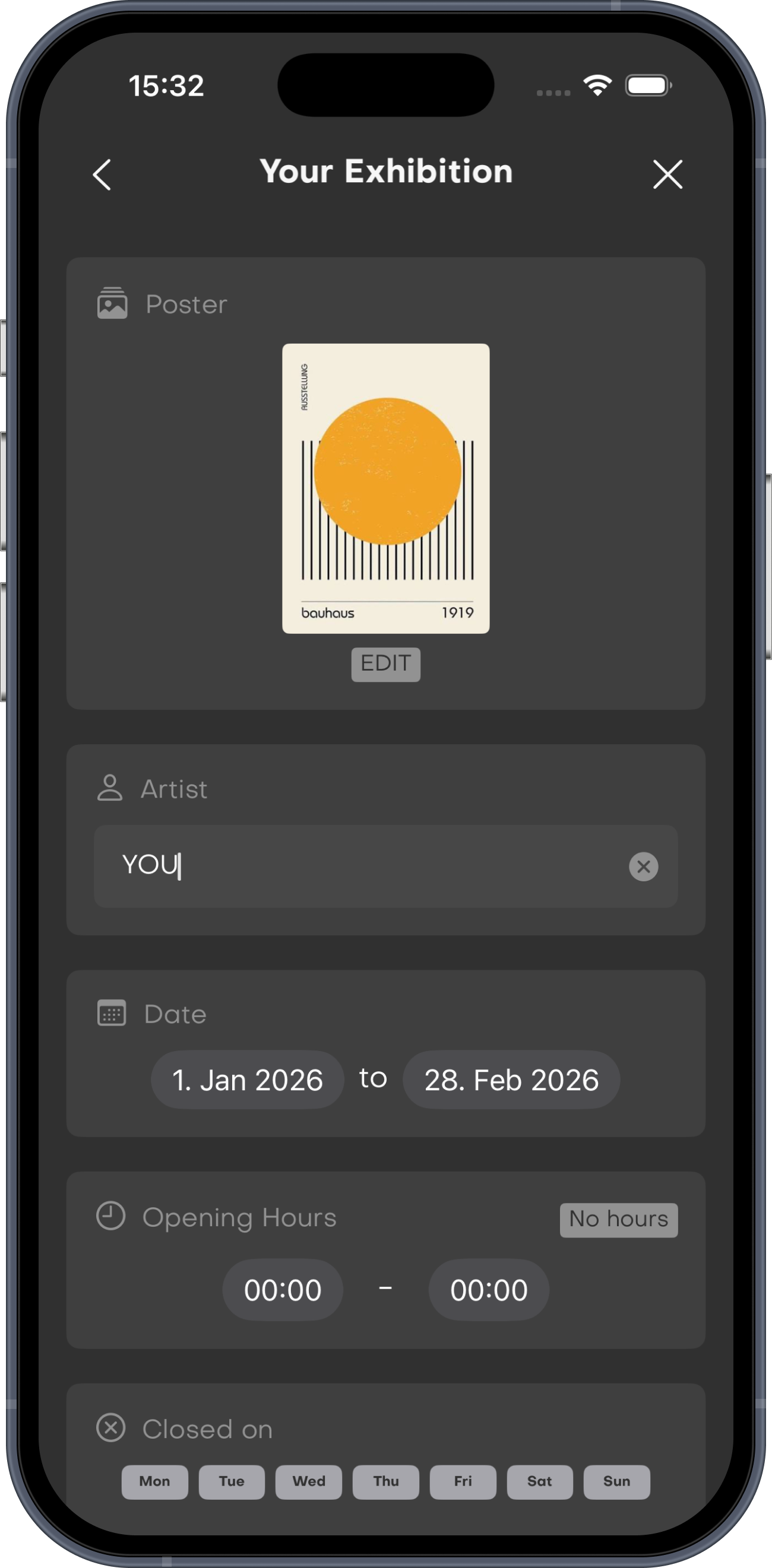Tap the back arrow to return
The width and height of the screenshot is (772, 1568).
coord(102,174)
